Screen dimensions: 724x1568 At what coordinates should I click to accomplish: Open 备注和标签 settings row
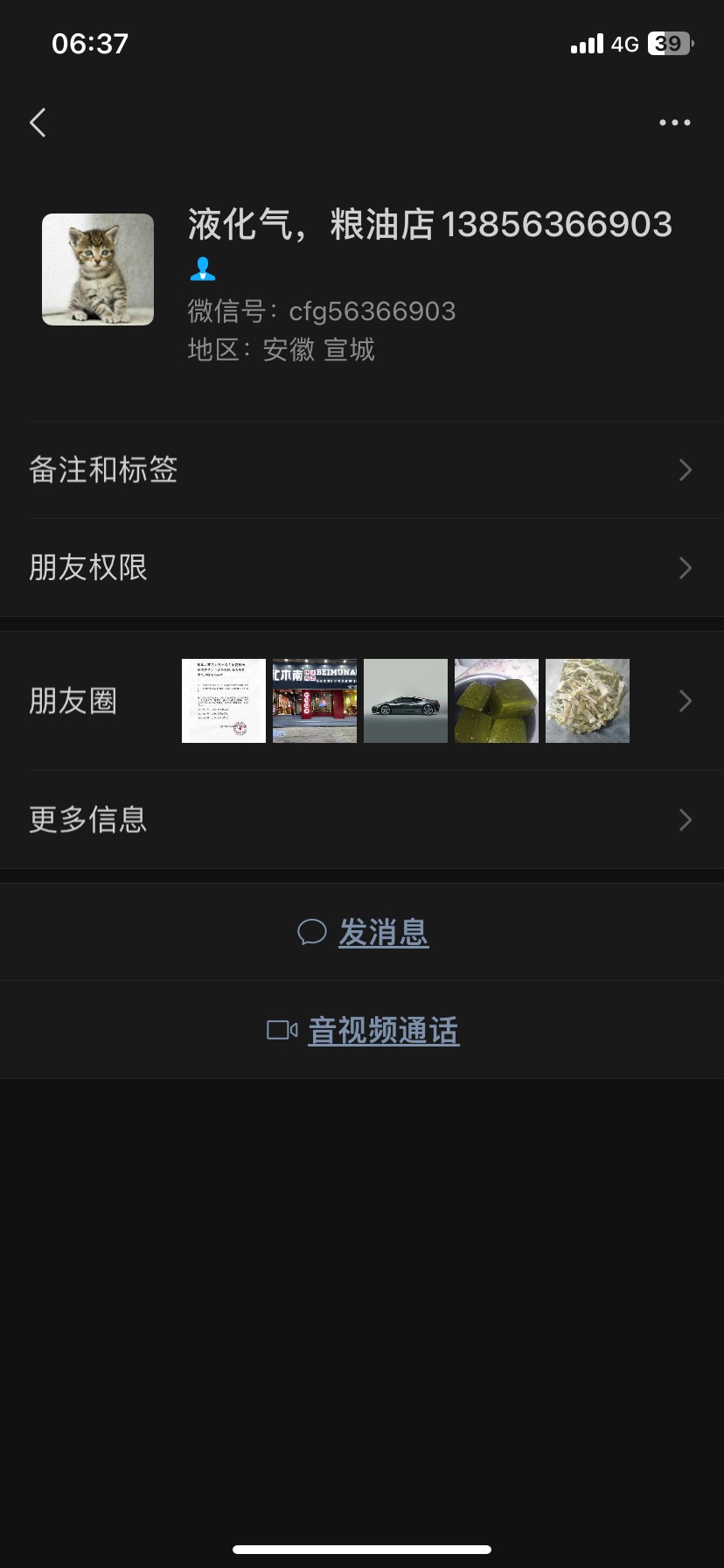(x=362, y=470)
